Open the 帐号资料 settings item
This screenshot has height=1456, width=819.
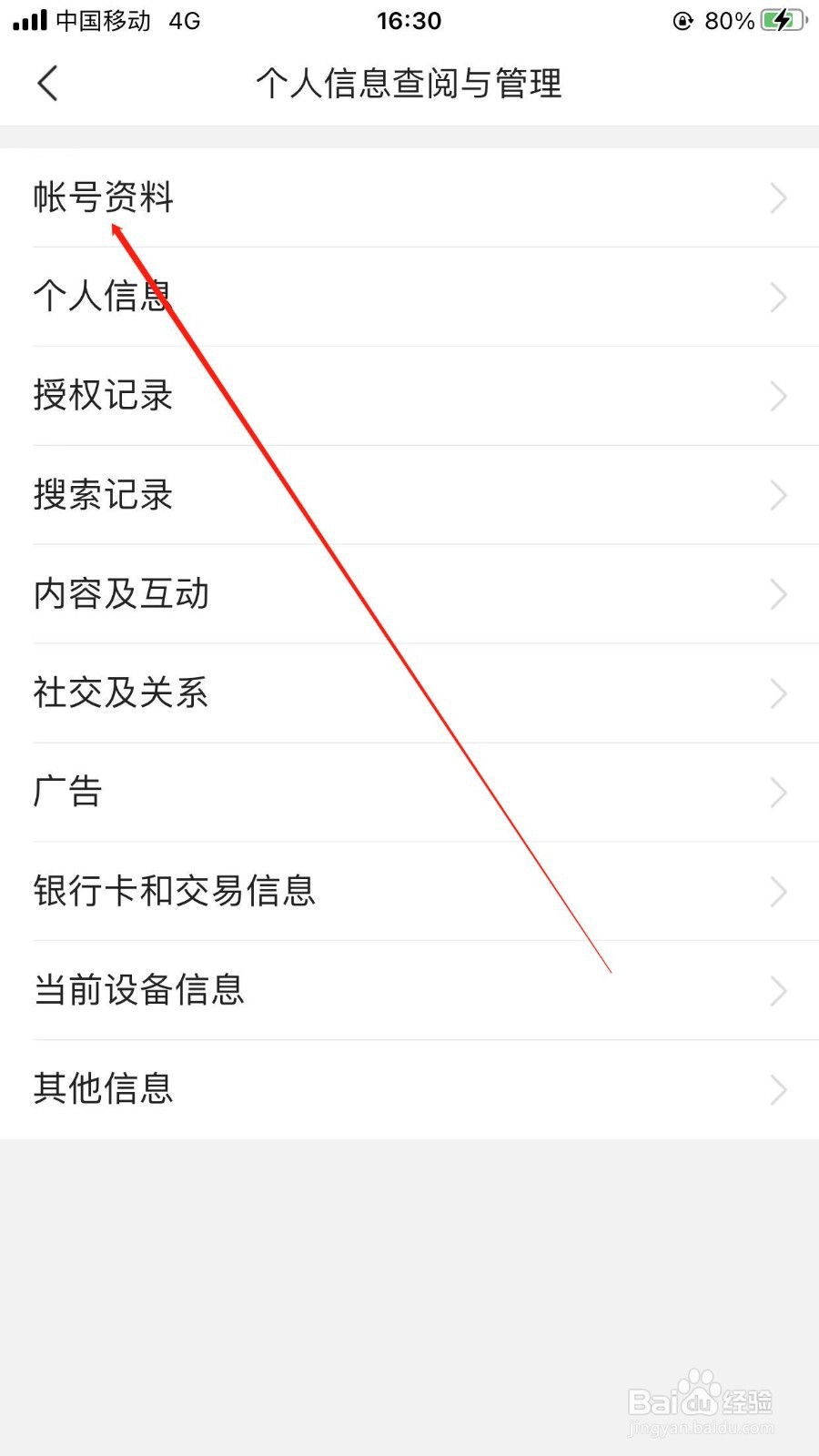[103, 198]
